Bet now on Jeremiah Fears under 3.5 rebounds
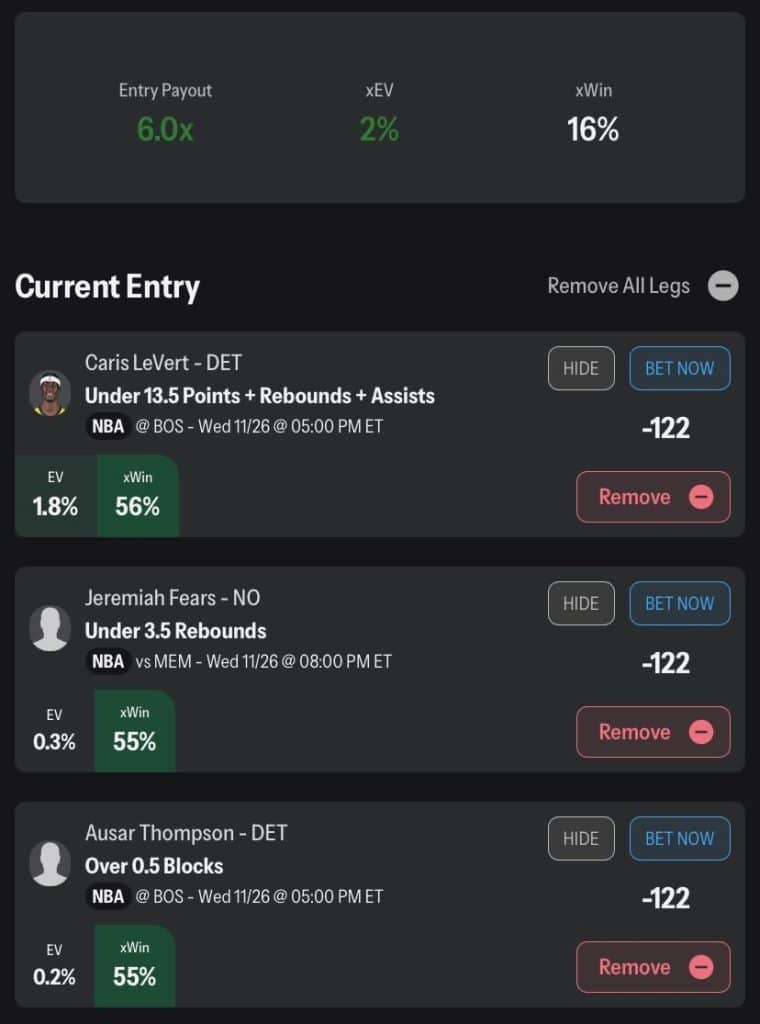This screenshot has height=1024, width=760. coord(679,603)
